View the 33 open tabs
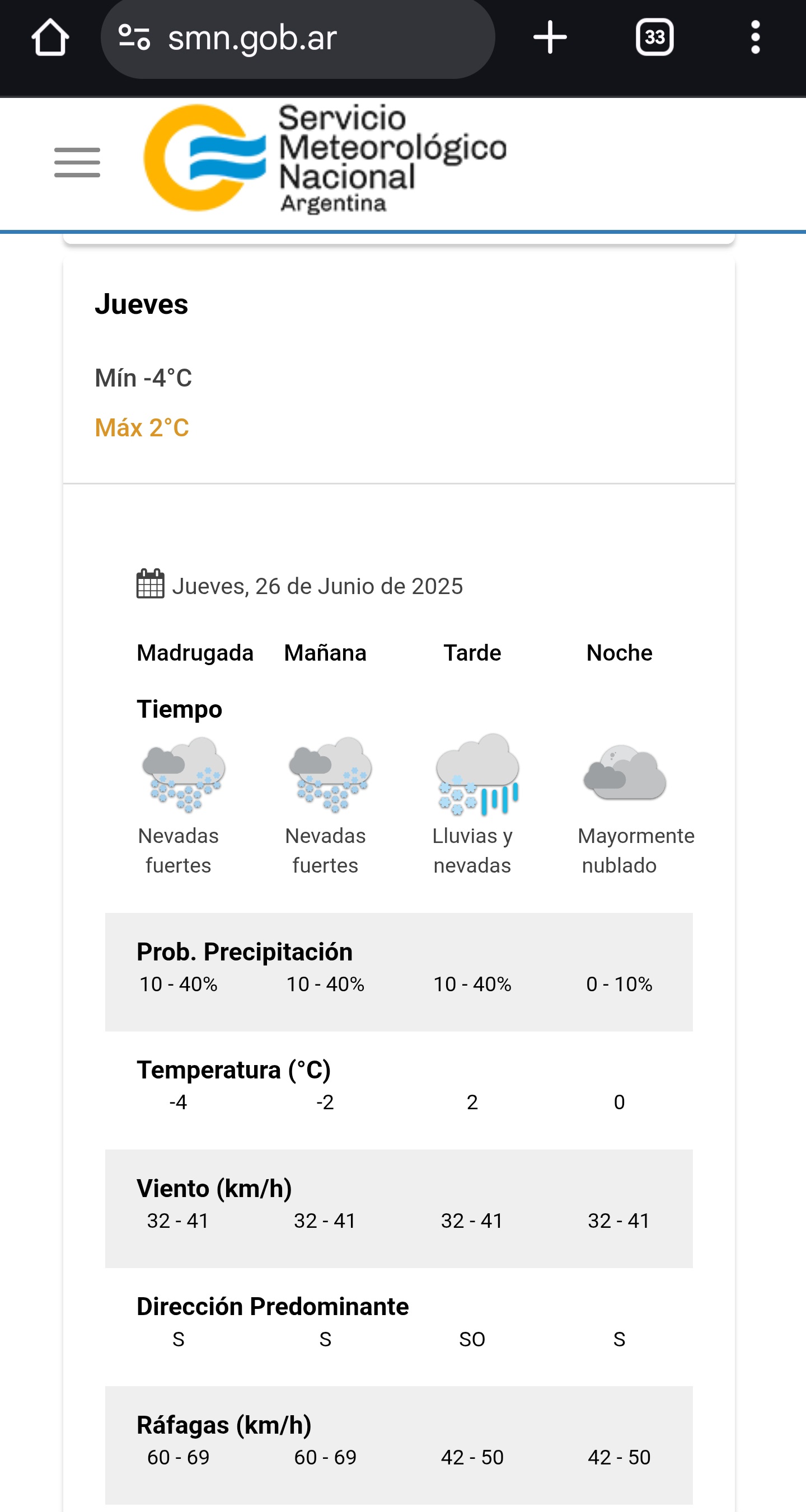Image resolution: width=806 pixels, height=1512 pixels. pos(654,37)
